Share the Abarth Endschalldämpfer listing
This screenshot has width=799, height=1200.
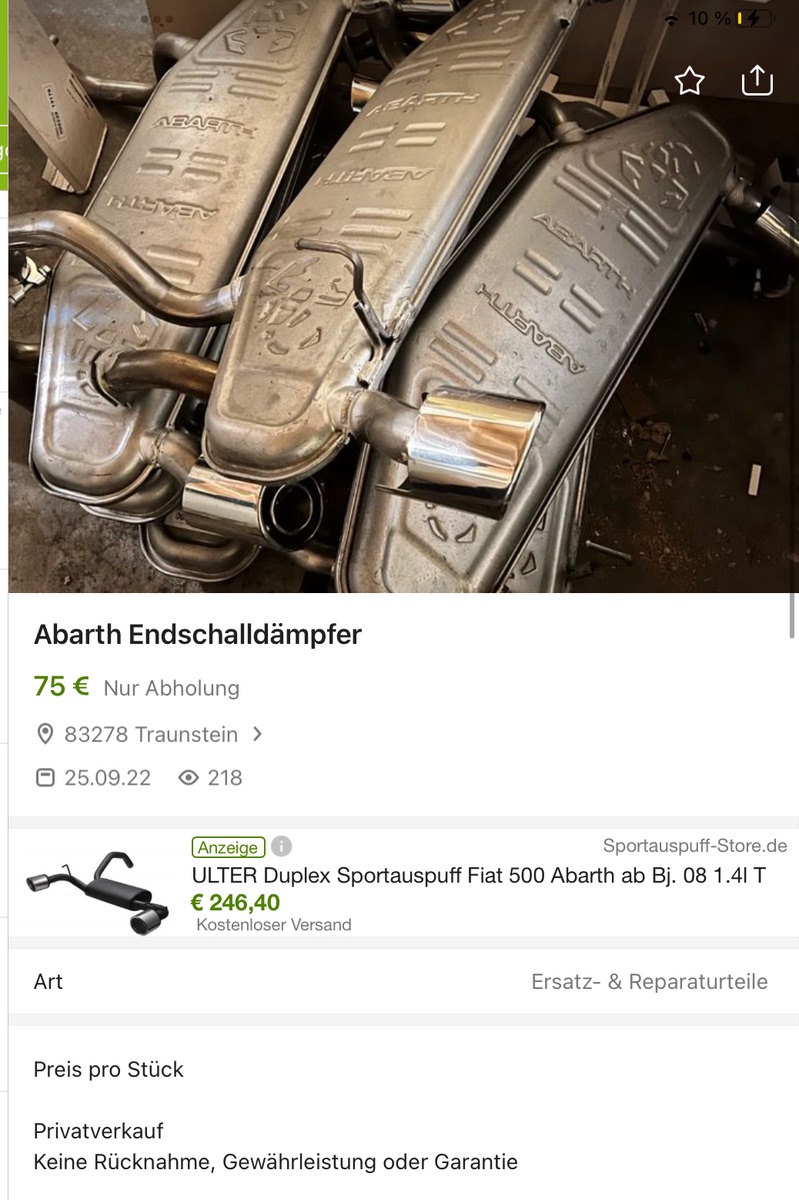click(757, 80)
